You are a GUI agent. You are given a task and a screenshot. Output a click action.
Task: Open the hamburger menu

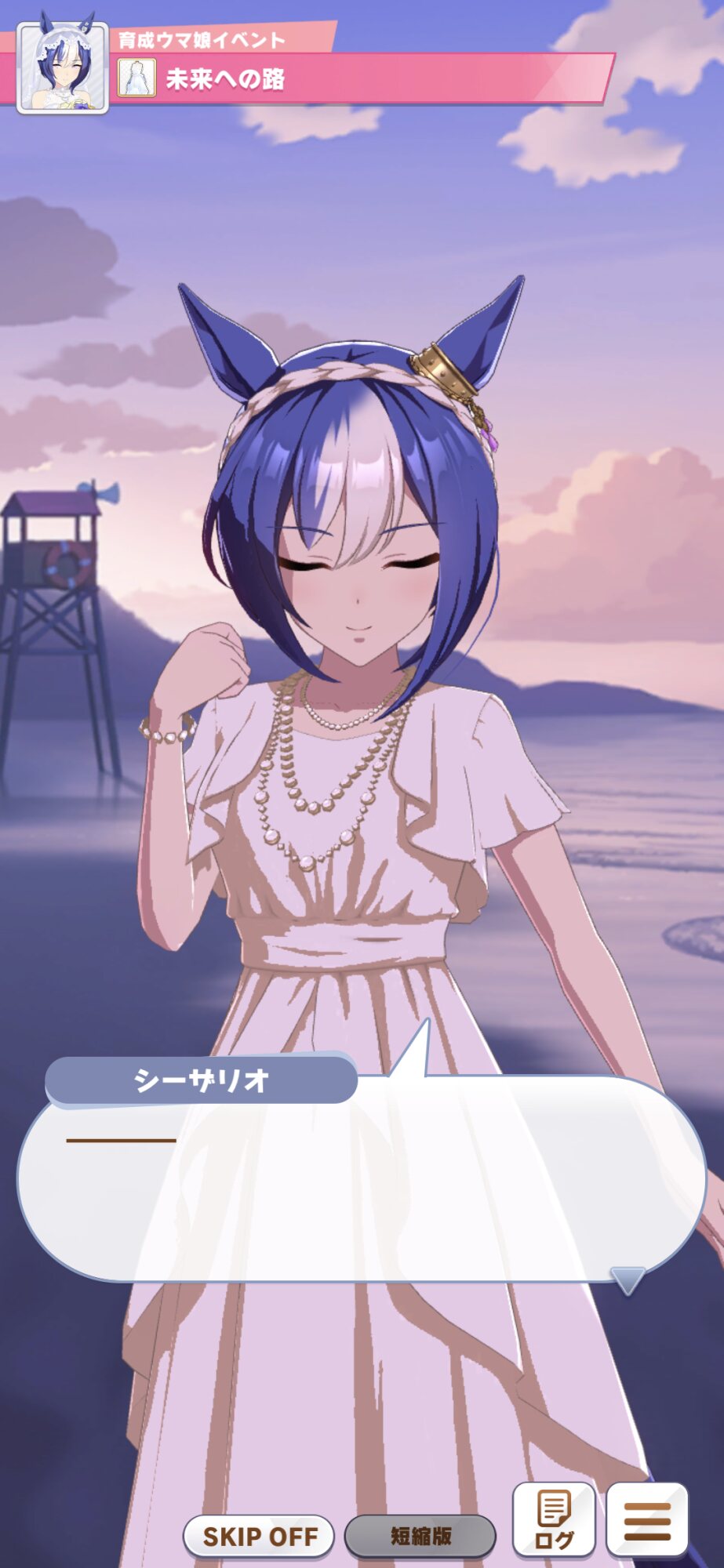pos(647,1519)
